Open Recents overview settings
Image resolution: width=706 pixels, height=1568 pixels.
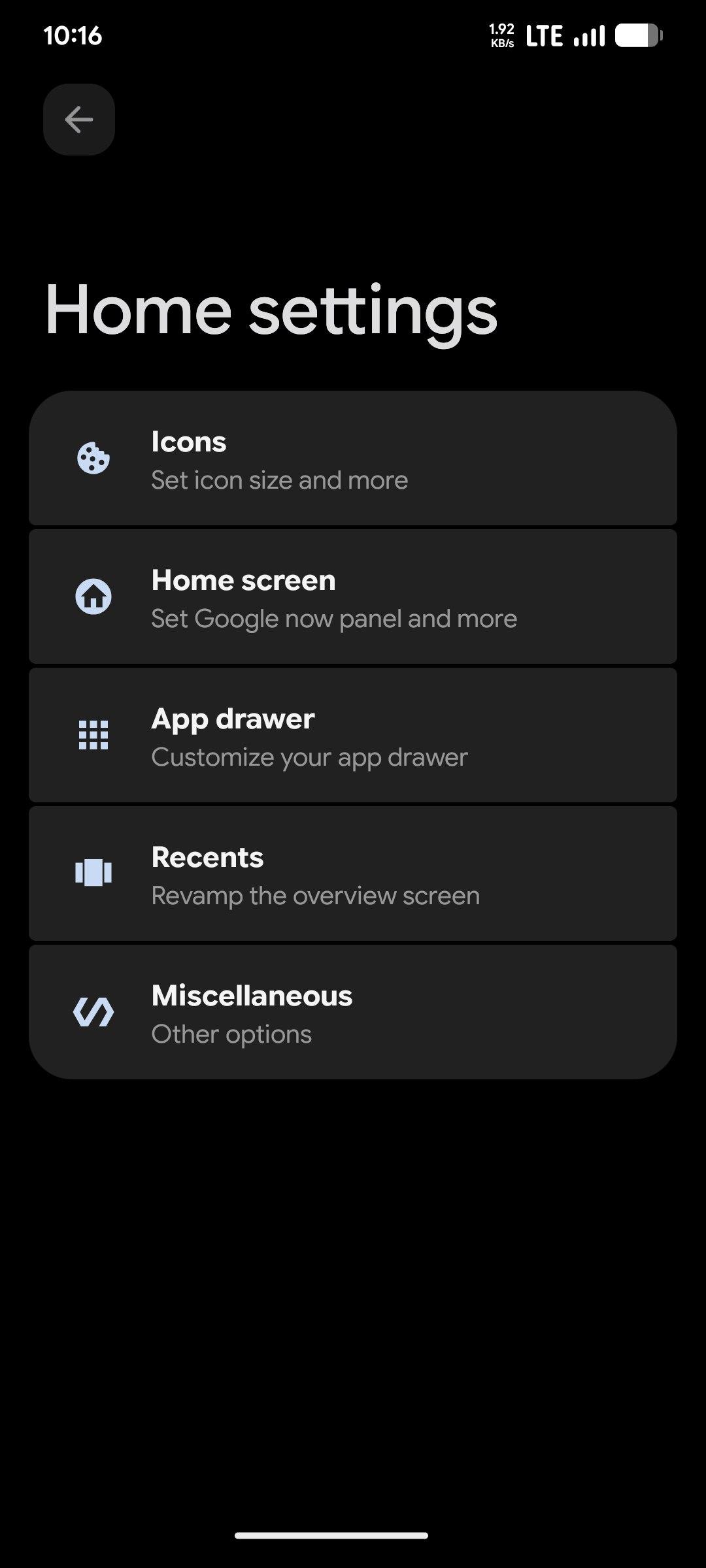(x=353, y=875)
